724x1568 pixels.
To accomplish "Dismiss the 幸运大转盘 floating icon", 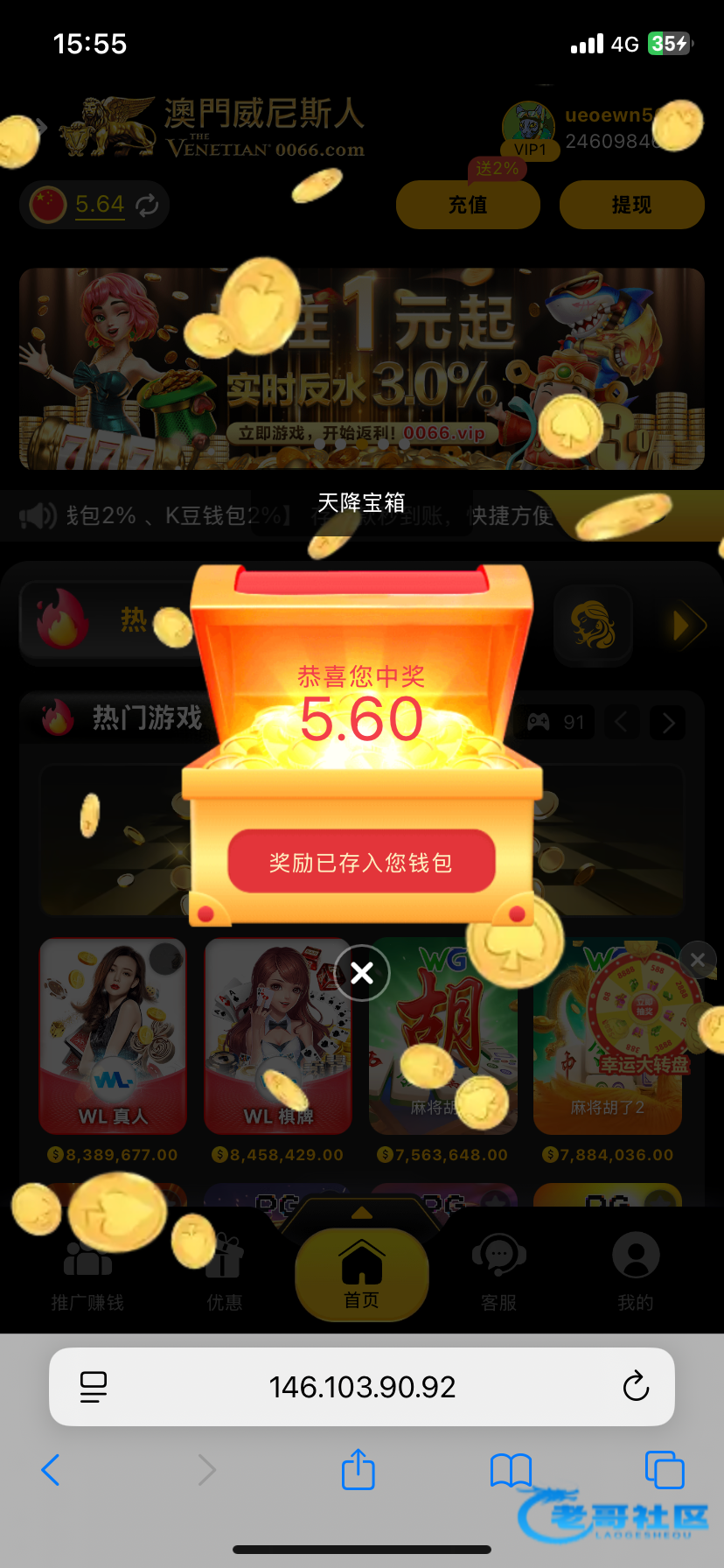I will 697,960.
